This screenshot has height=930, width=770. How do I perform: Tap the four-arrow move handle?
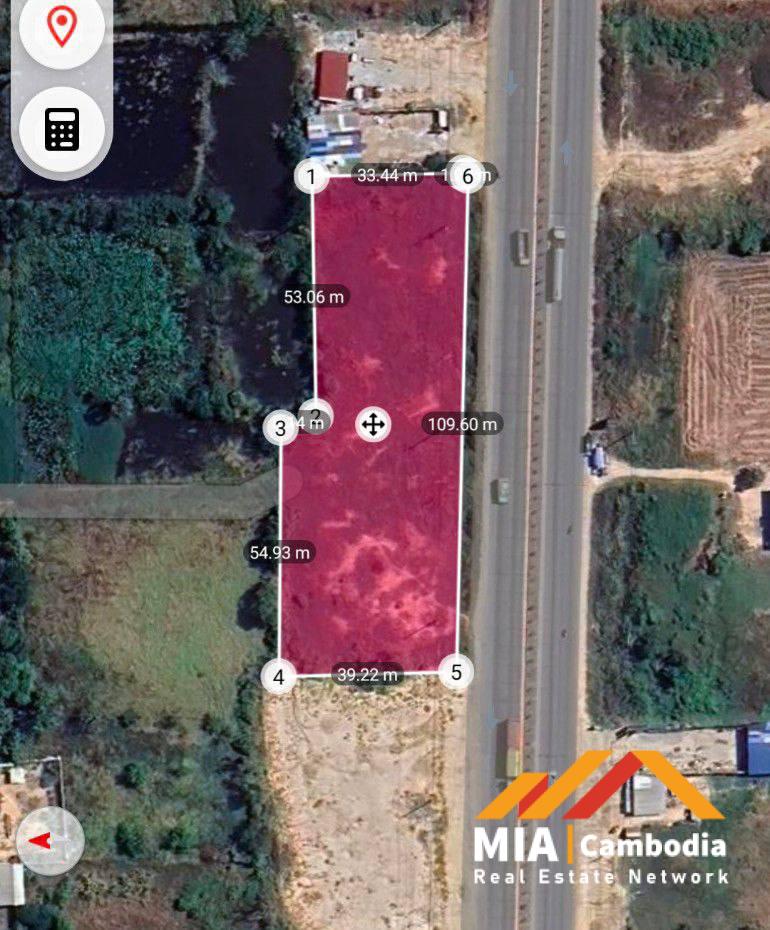point(373,424)
